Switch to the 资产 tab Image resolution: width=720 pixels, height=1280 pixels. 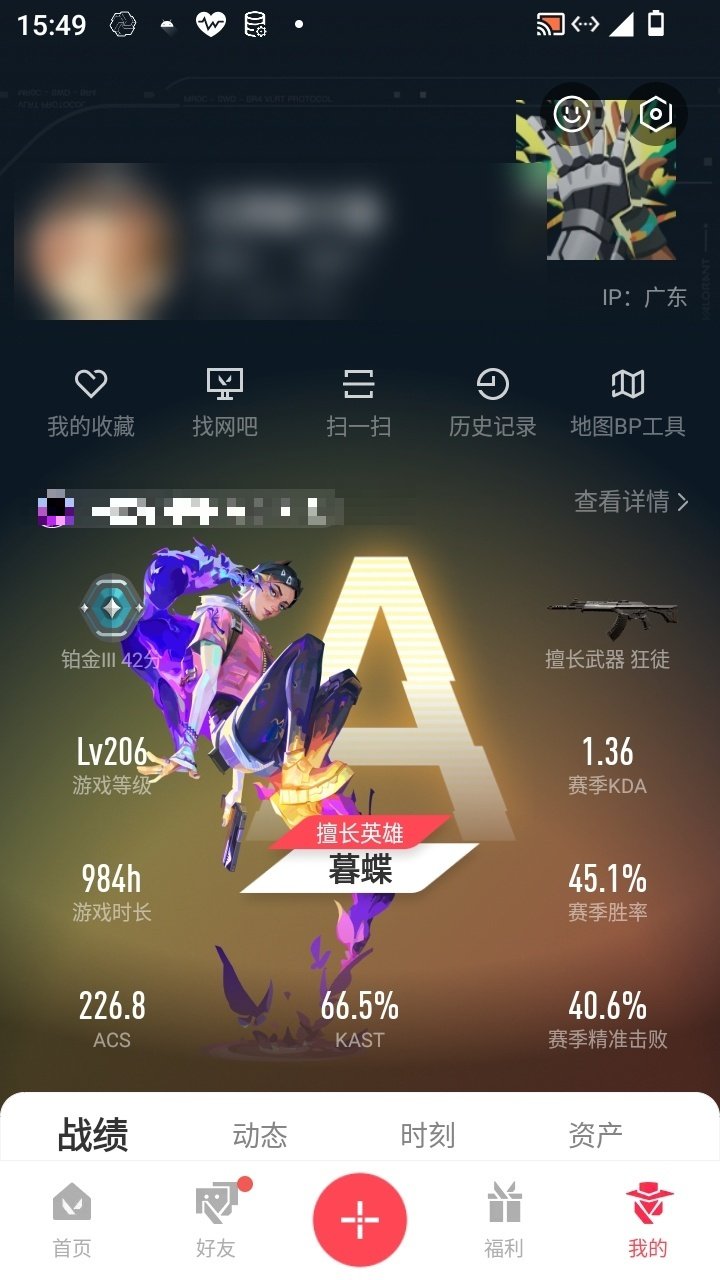[x=596, y=1135]
